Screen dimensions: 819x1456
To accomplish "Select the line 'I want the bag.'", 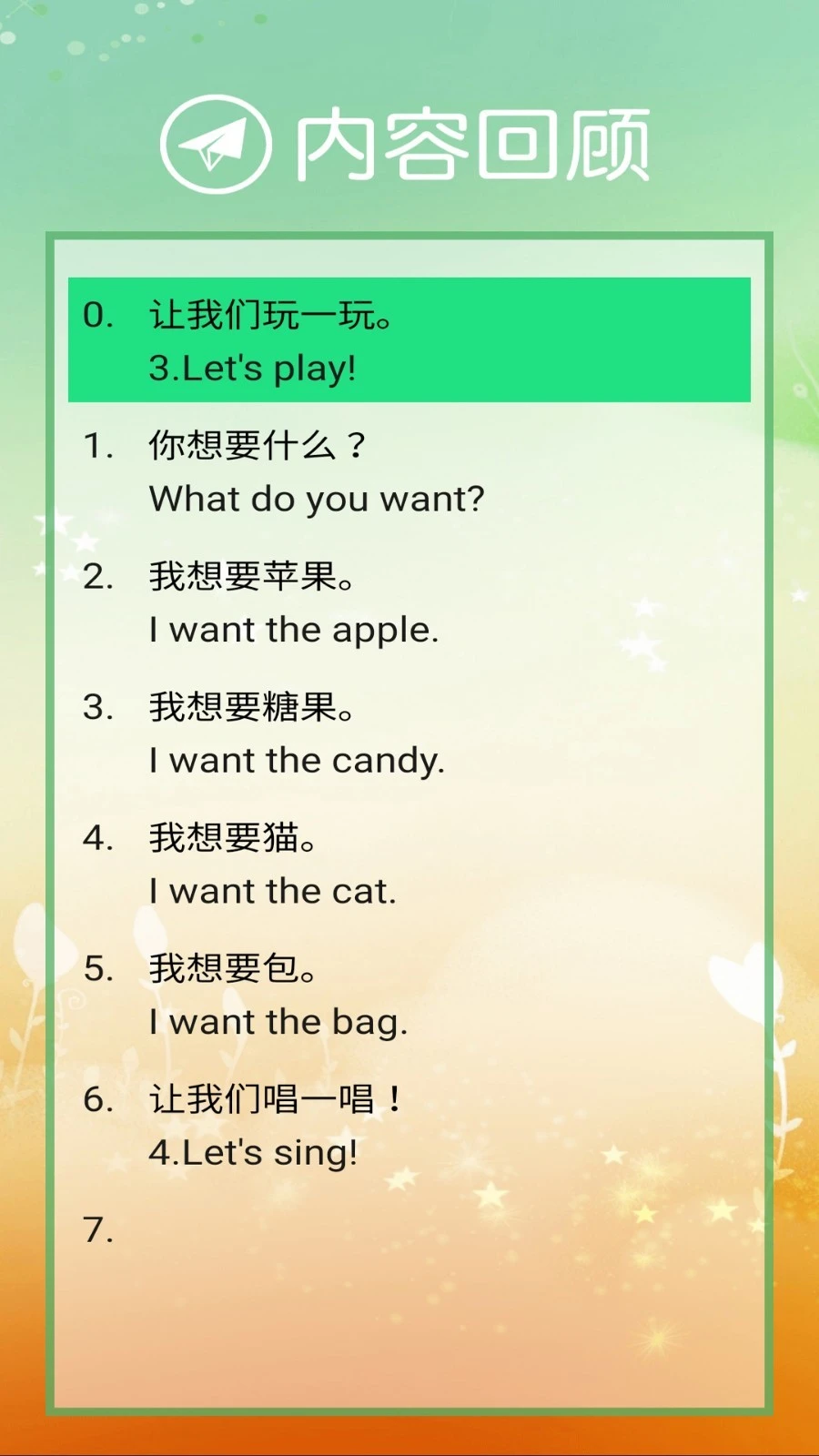I will 278,1022.
